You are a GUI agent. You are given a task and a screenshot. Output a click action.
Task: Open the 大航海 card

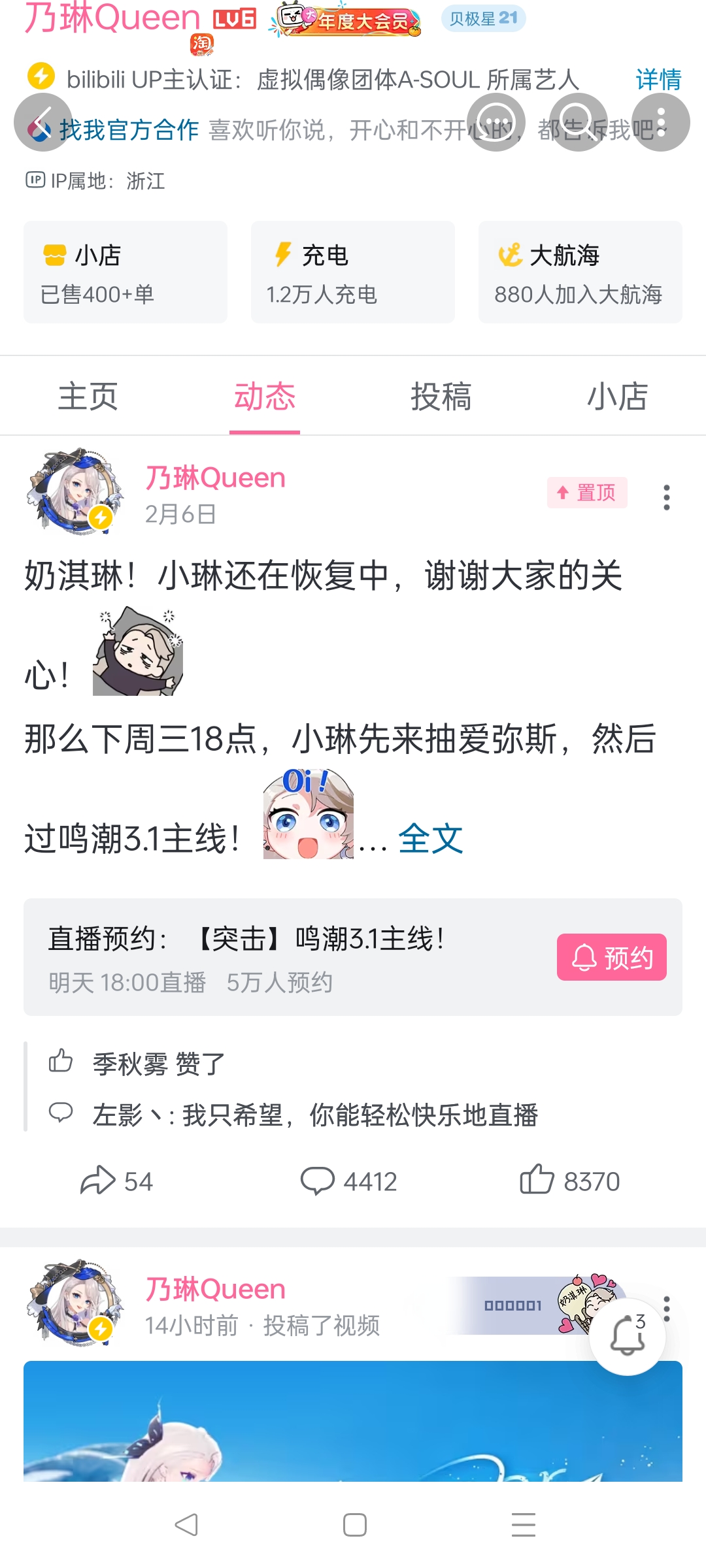580,272
